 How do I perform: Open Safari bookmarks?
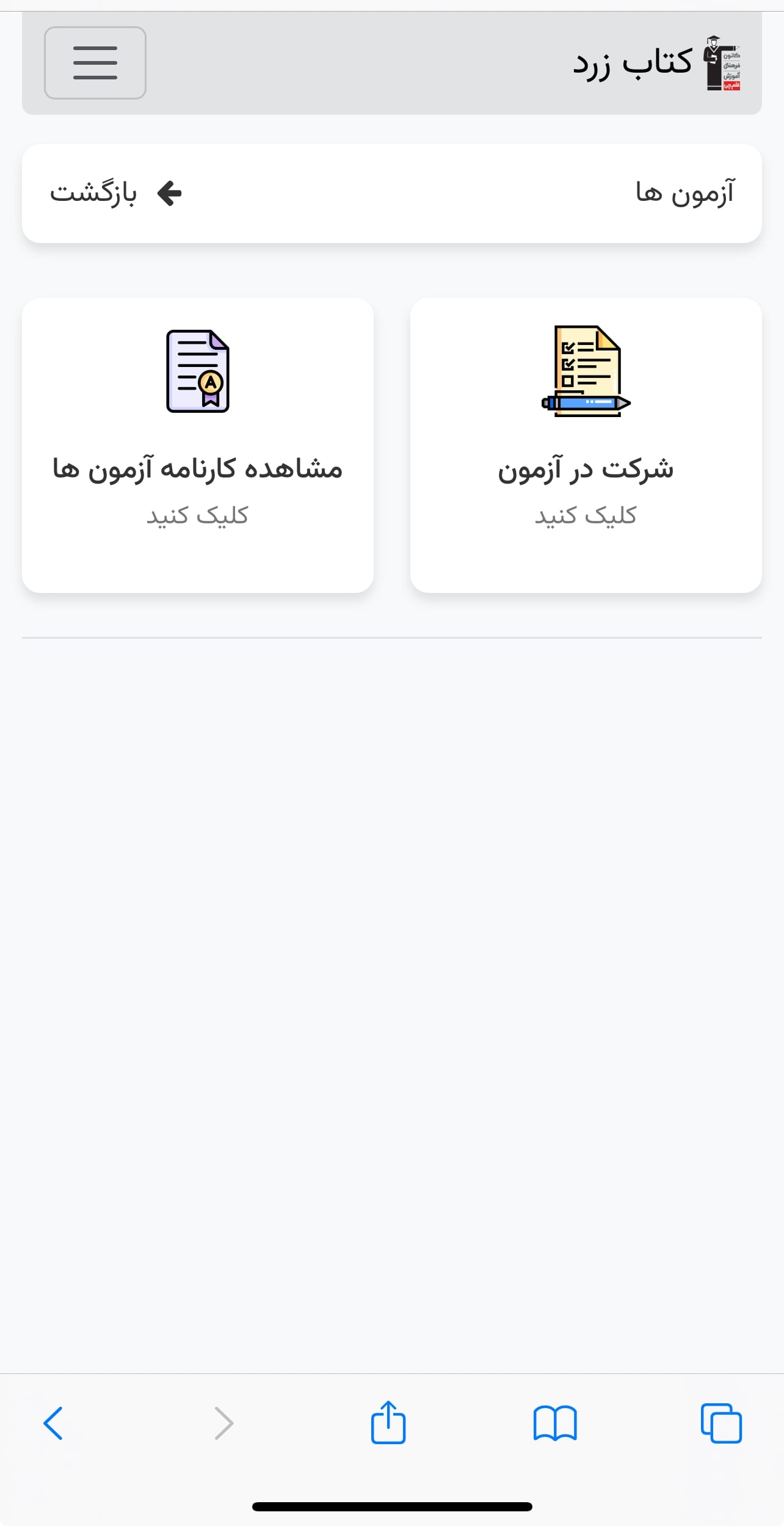pyautogui.click(x=554, y=1423)
